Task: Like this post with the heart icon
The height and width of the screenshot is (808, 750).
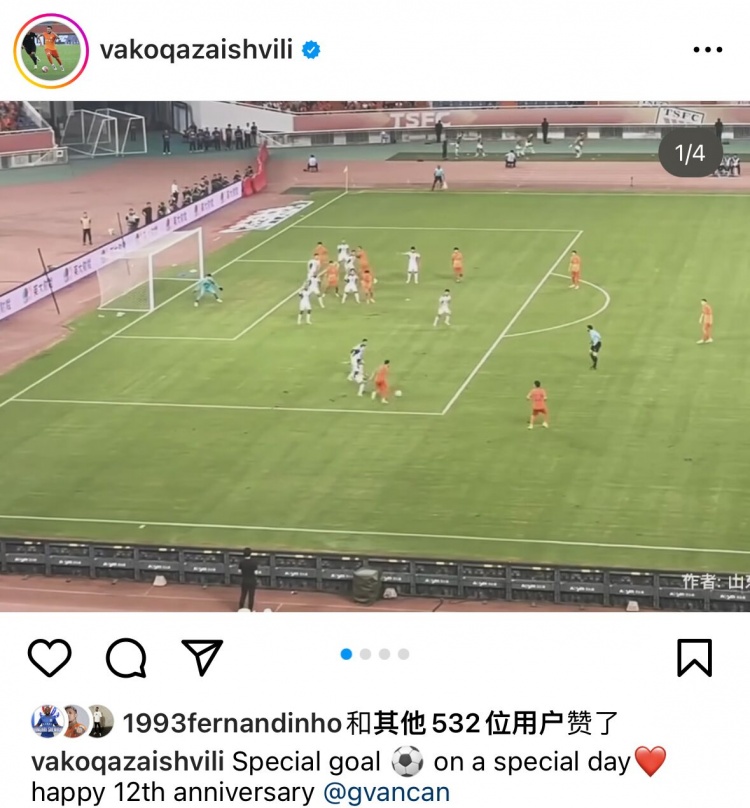Action: point(49,657)
